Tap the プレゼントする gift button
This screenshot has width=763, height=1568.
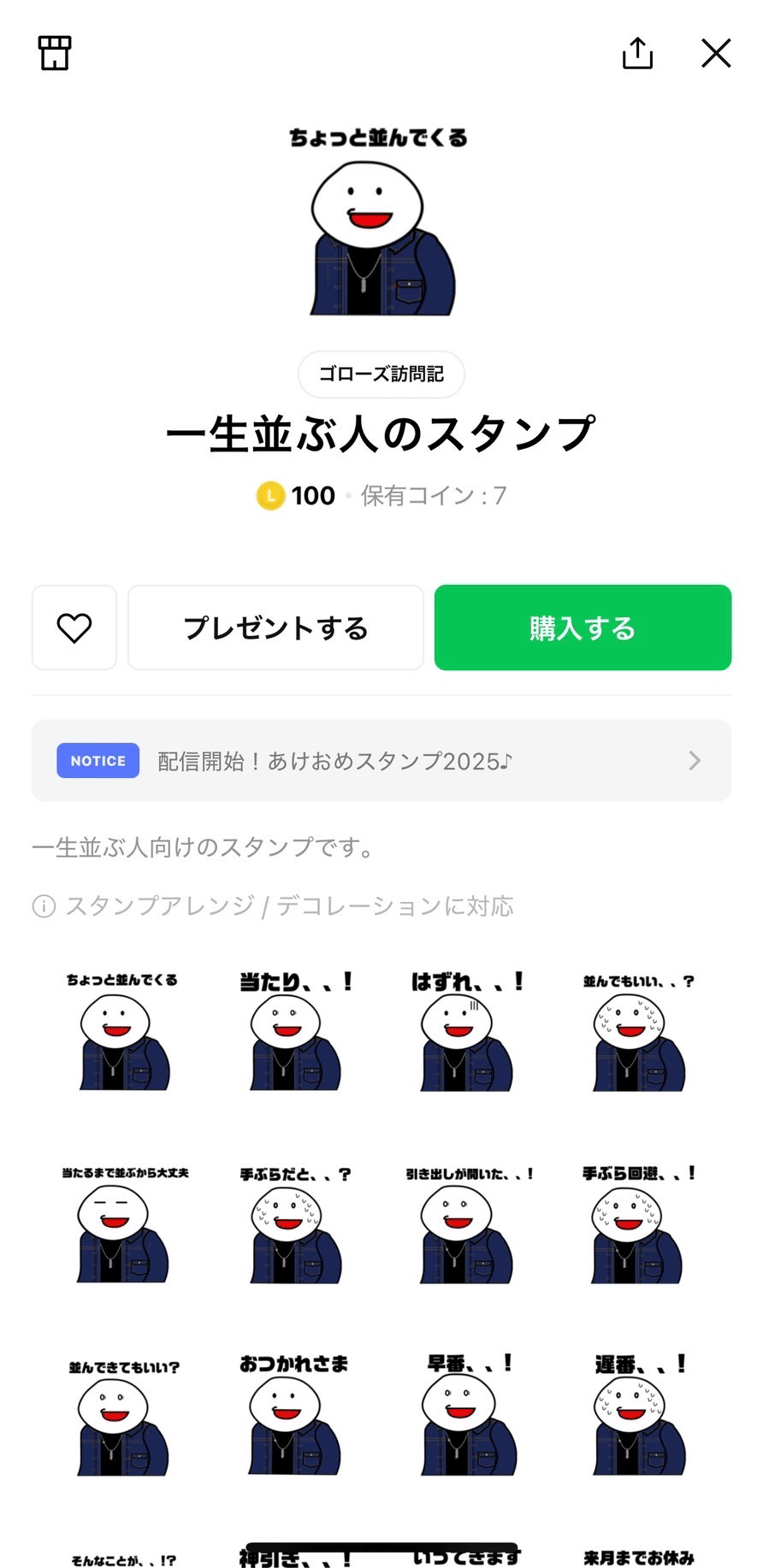tap(275, 628)
